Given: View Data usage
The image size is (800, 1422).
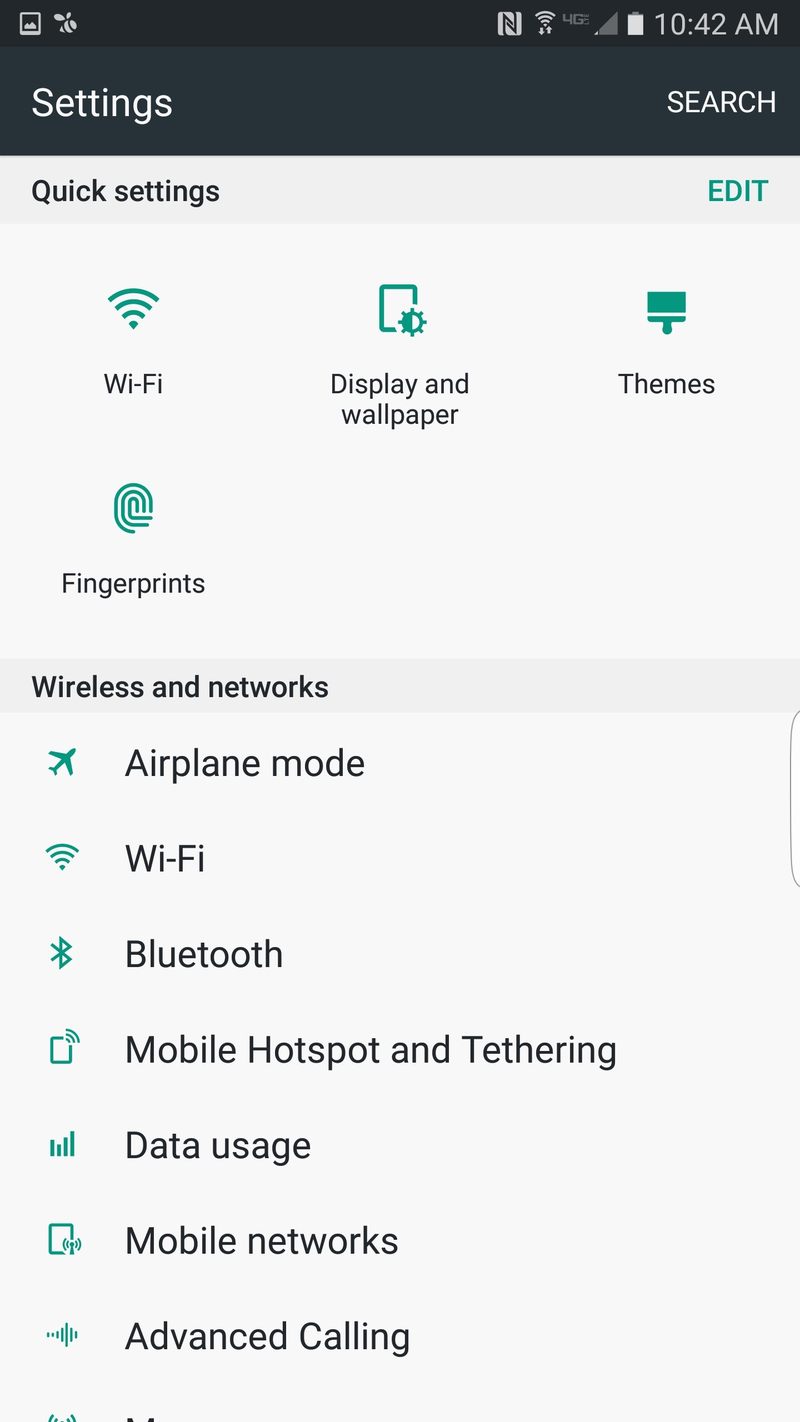Looking at the screenshot, I should coord(400,1145).
